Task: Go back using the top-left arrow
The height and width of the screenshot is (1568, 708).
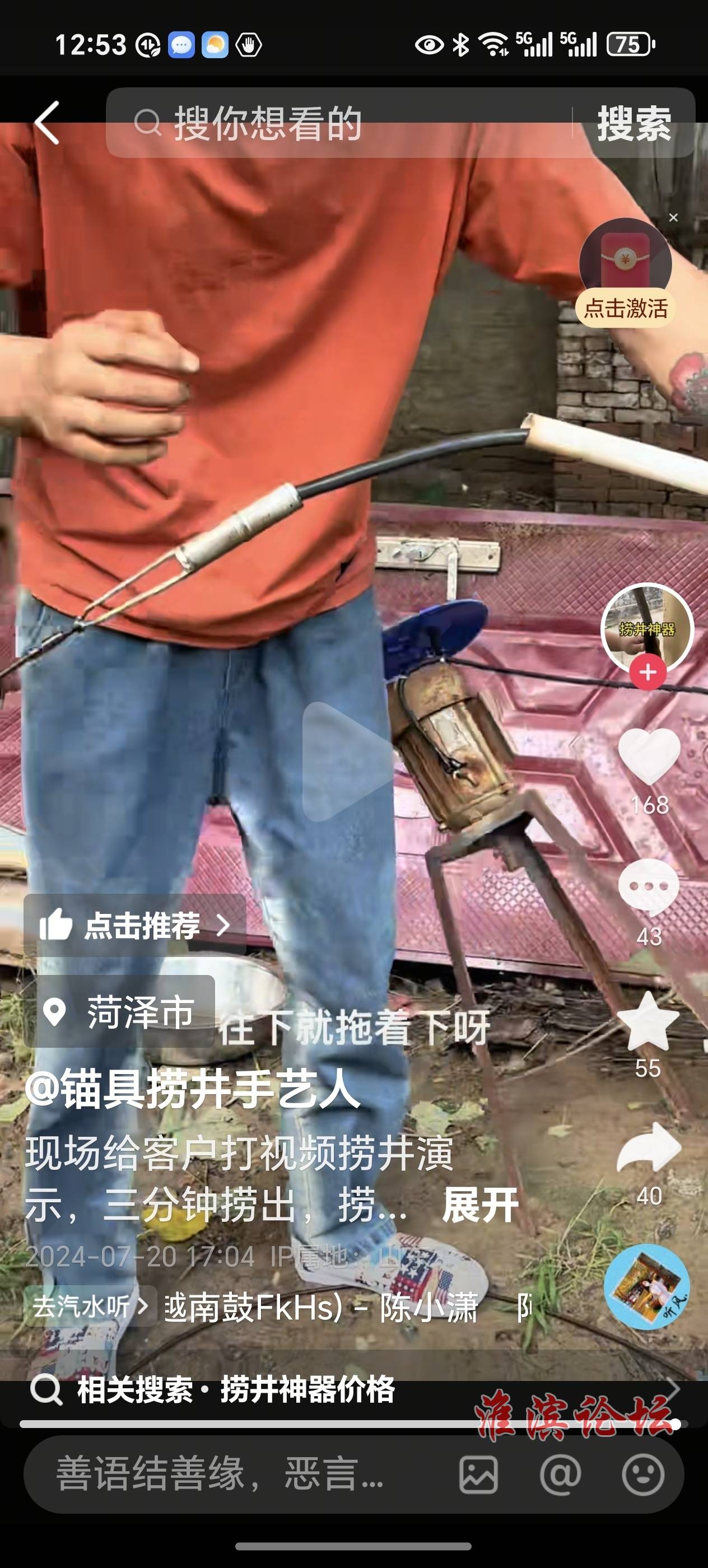Action: [x=48, y=123]
